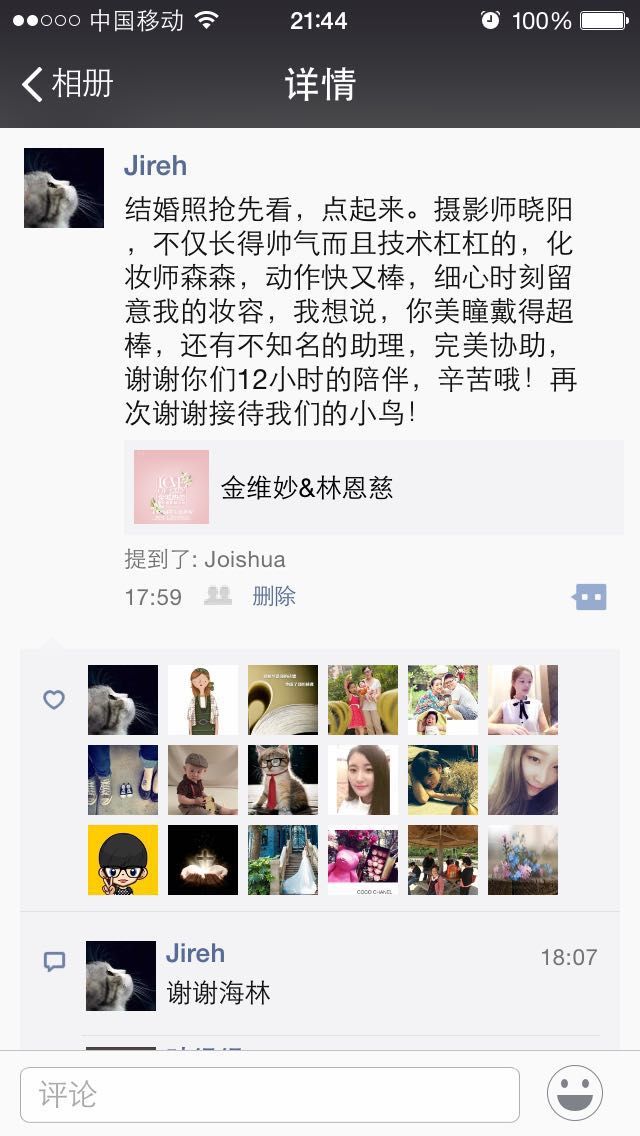Open Jireh's profile from post avatar
This screenshot has width=640, height=1136.
click(x=64, y=188)
